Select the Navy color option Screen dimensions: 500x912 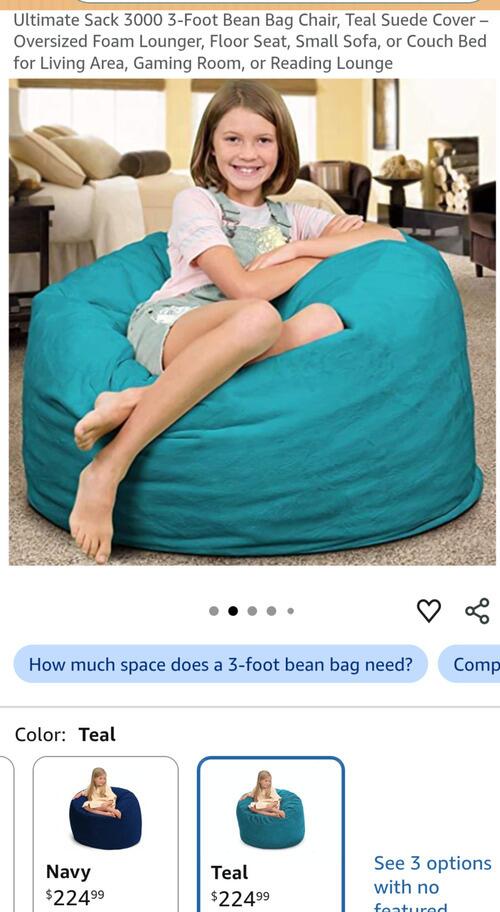[x=106, y=834]
